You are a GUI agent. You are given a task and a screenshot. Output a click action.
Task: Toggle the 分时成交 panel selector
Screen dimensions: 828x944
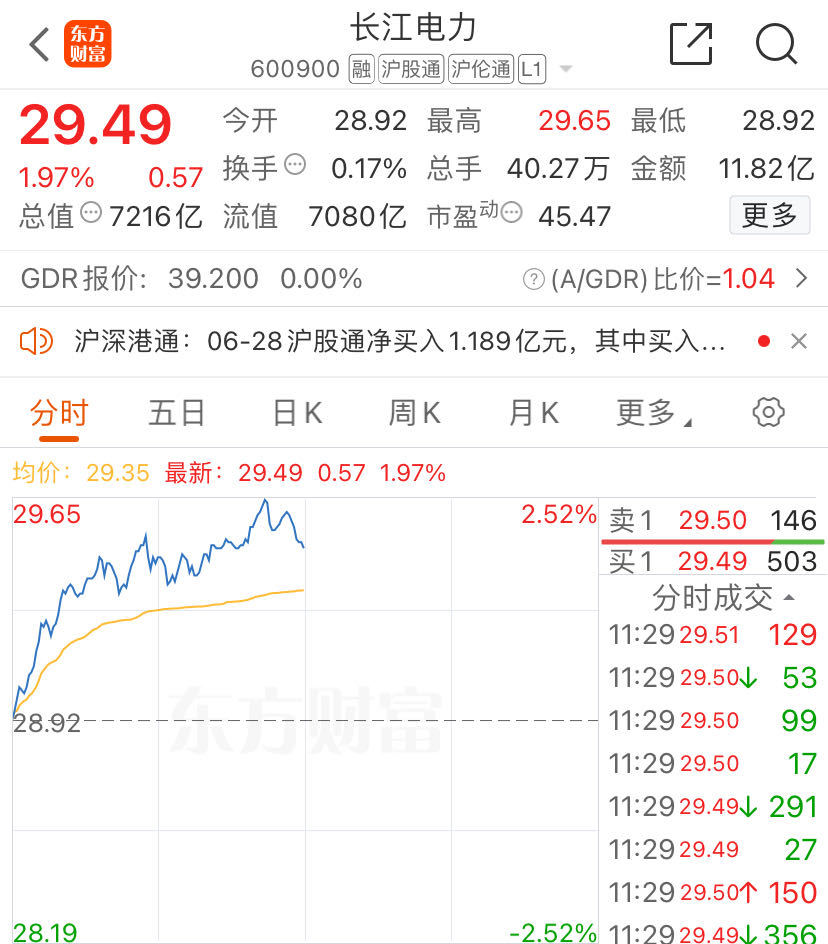[723, 598]
